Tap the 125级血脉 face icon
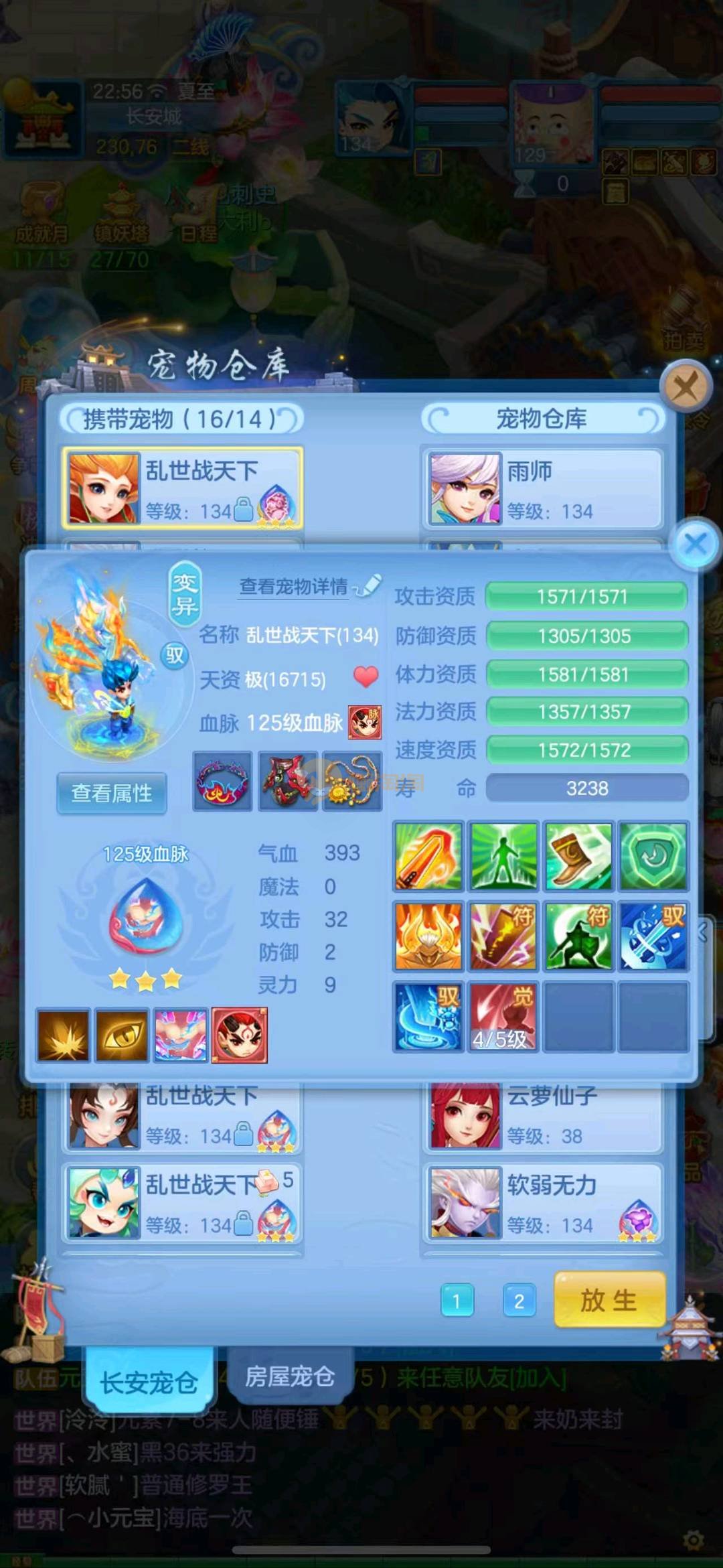The image size is (723, 1568). 366,723
